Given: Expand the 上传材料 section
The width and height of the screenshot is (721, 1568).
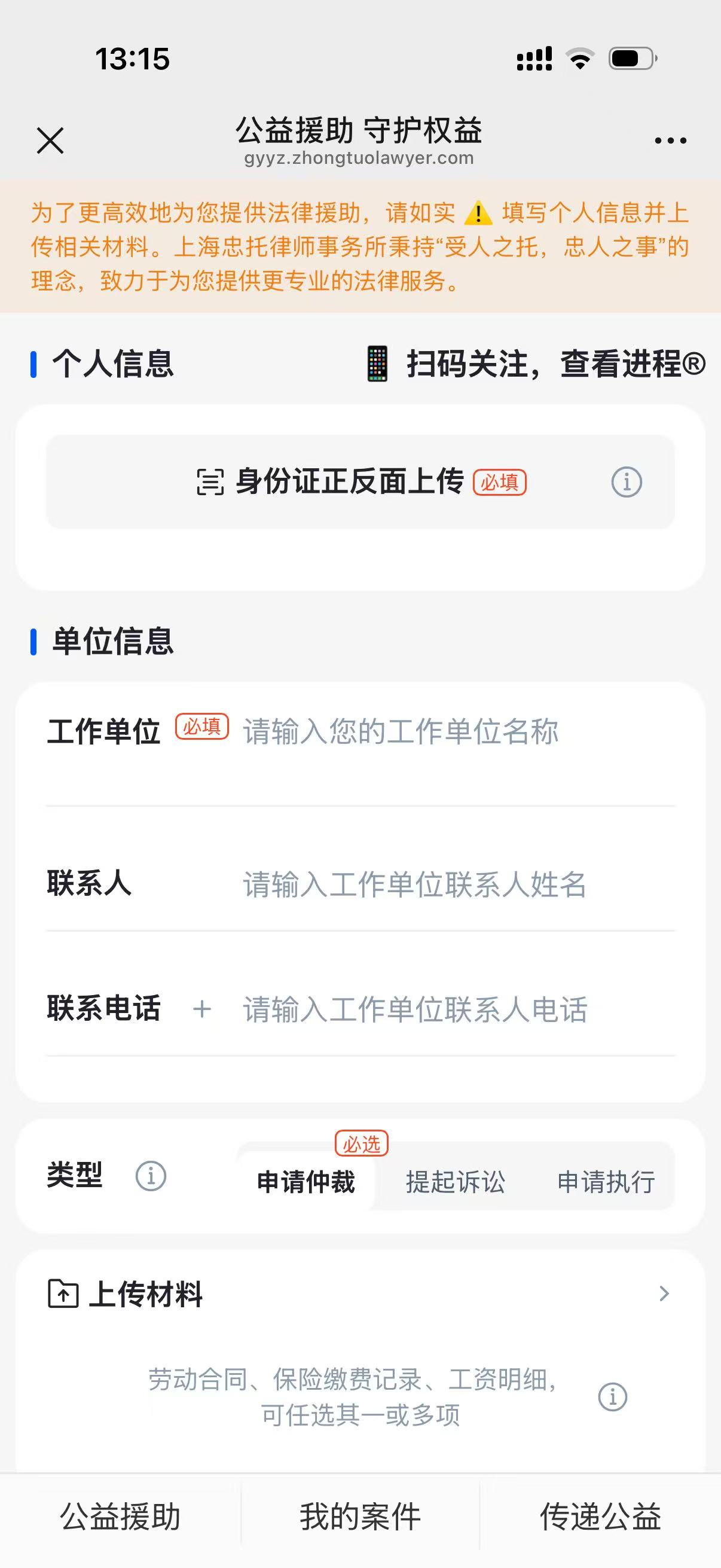Looking at the screenshot, I should pyautogui.click(x=664, y=1294).
